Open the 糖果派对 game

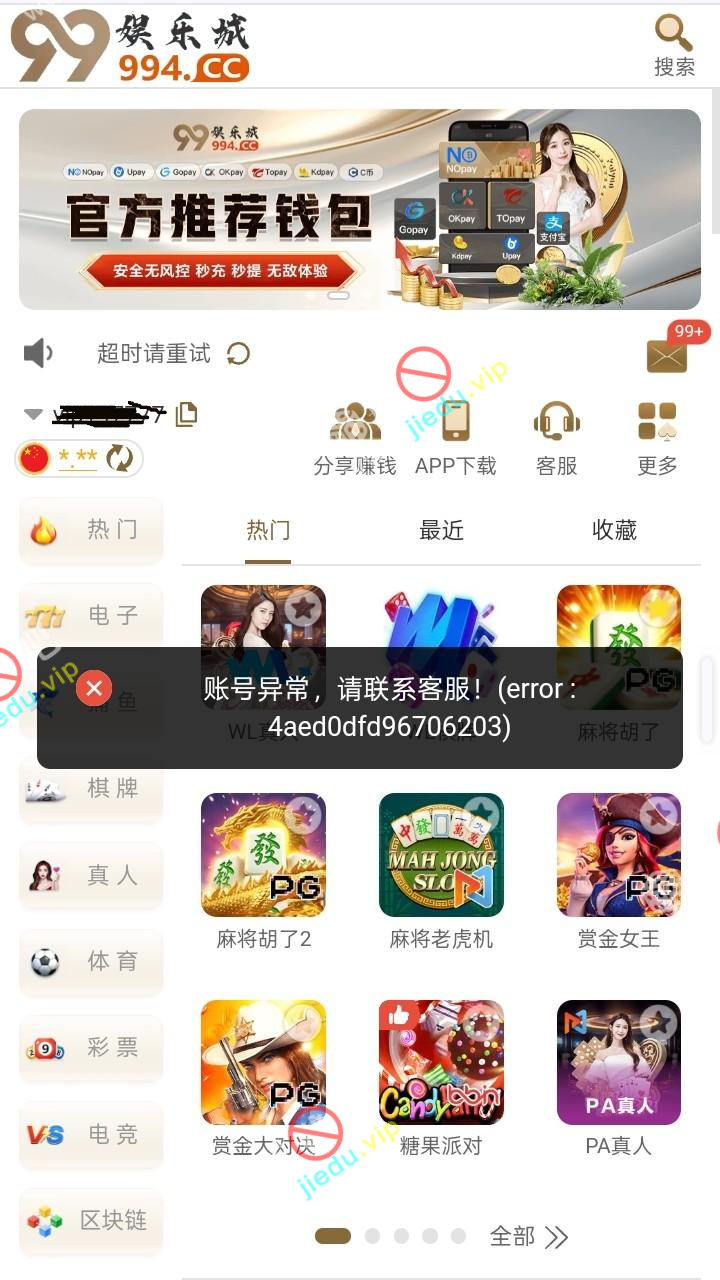[441, 1063]
